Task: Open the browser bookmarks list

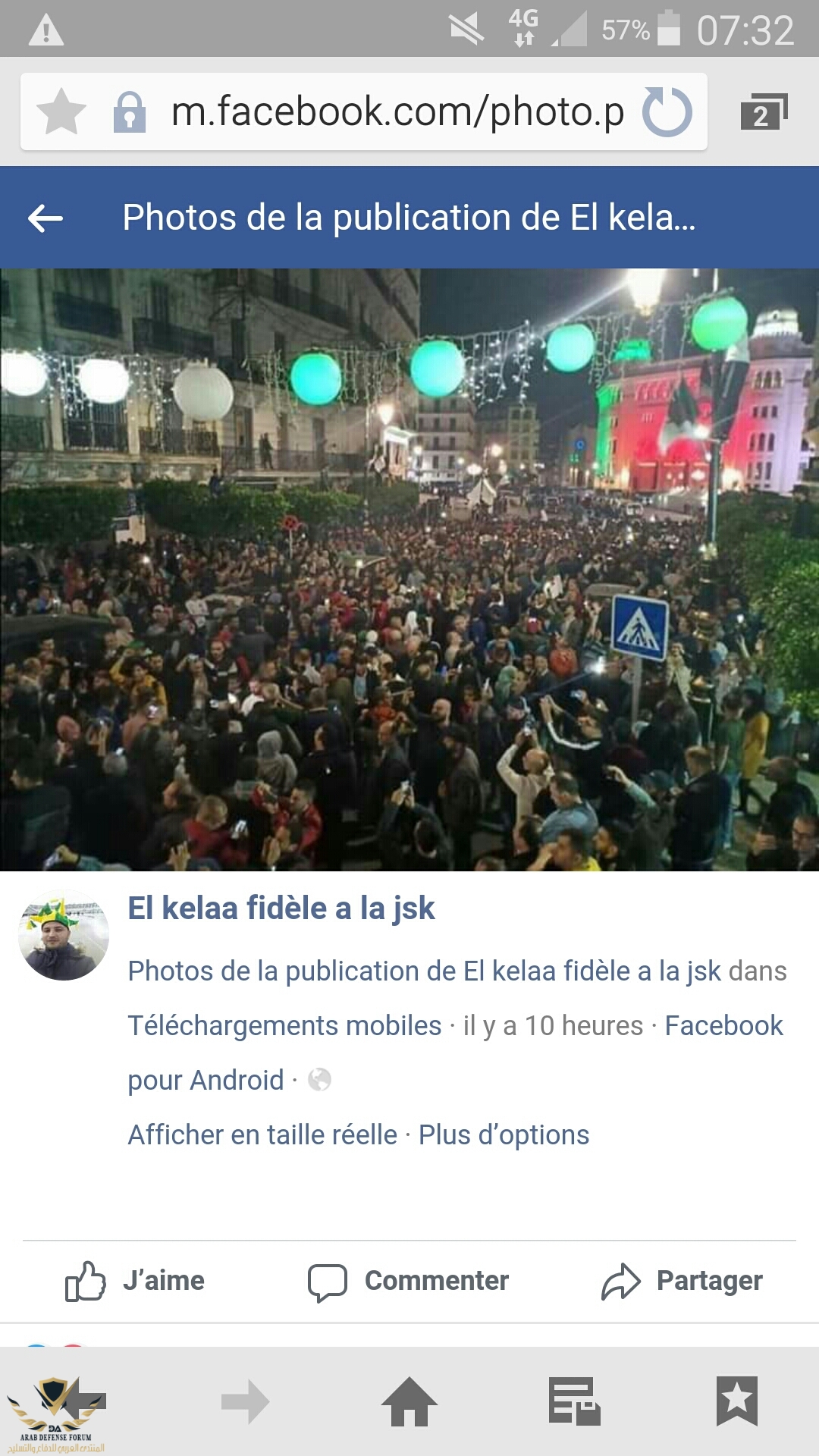Action: [x=737, y=1401]
